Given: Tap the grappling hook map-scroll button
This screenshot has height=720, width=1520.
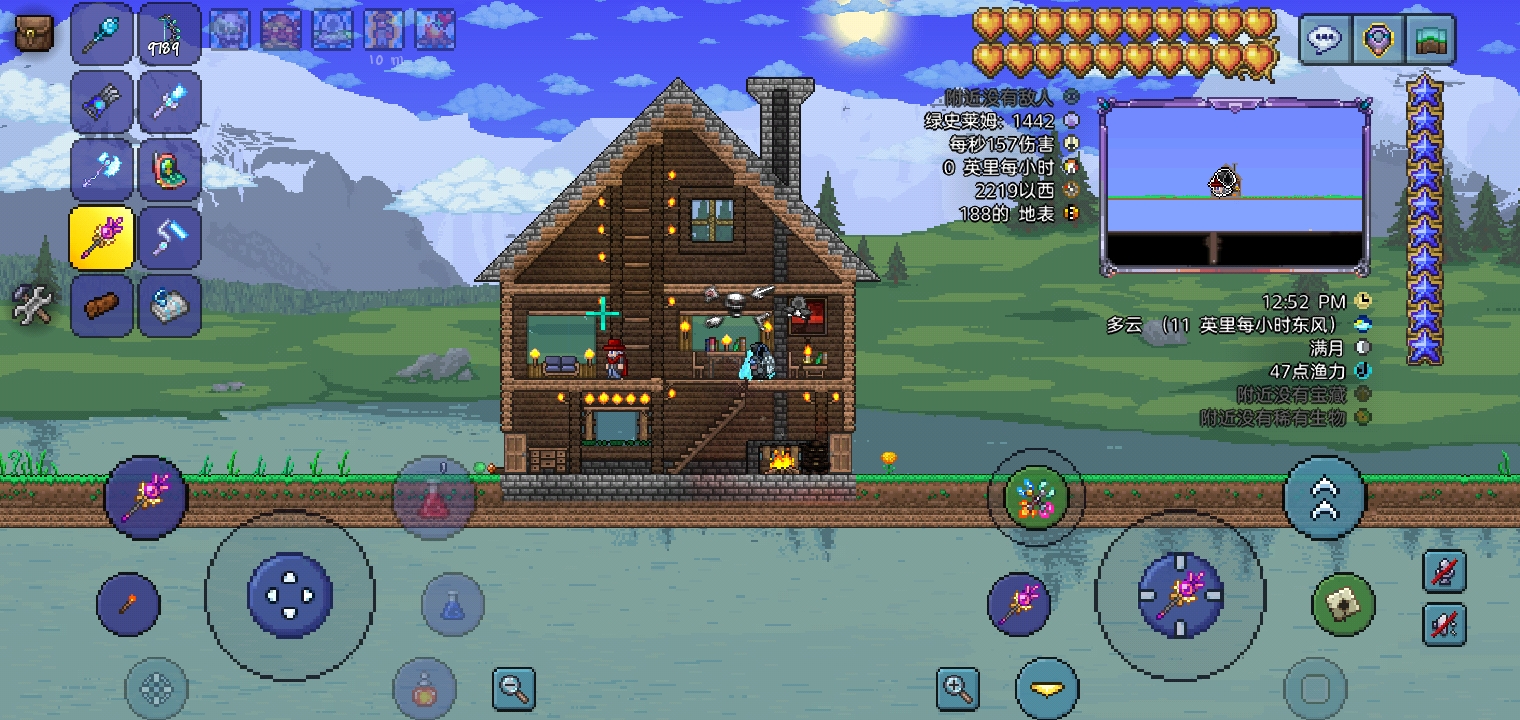Looking at the screenshot, I should pyautogui.click(x=1343, y=605).
